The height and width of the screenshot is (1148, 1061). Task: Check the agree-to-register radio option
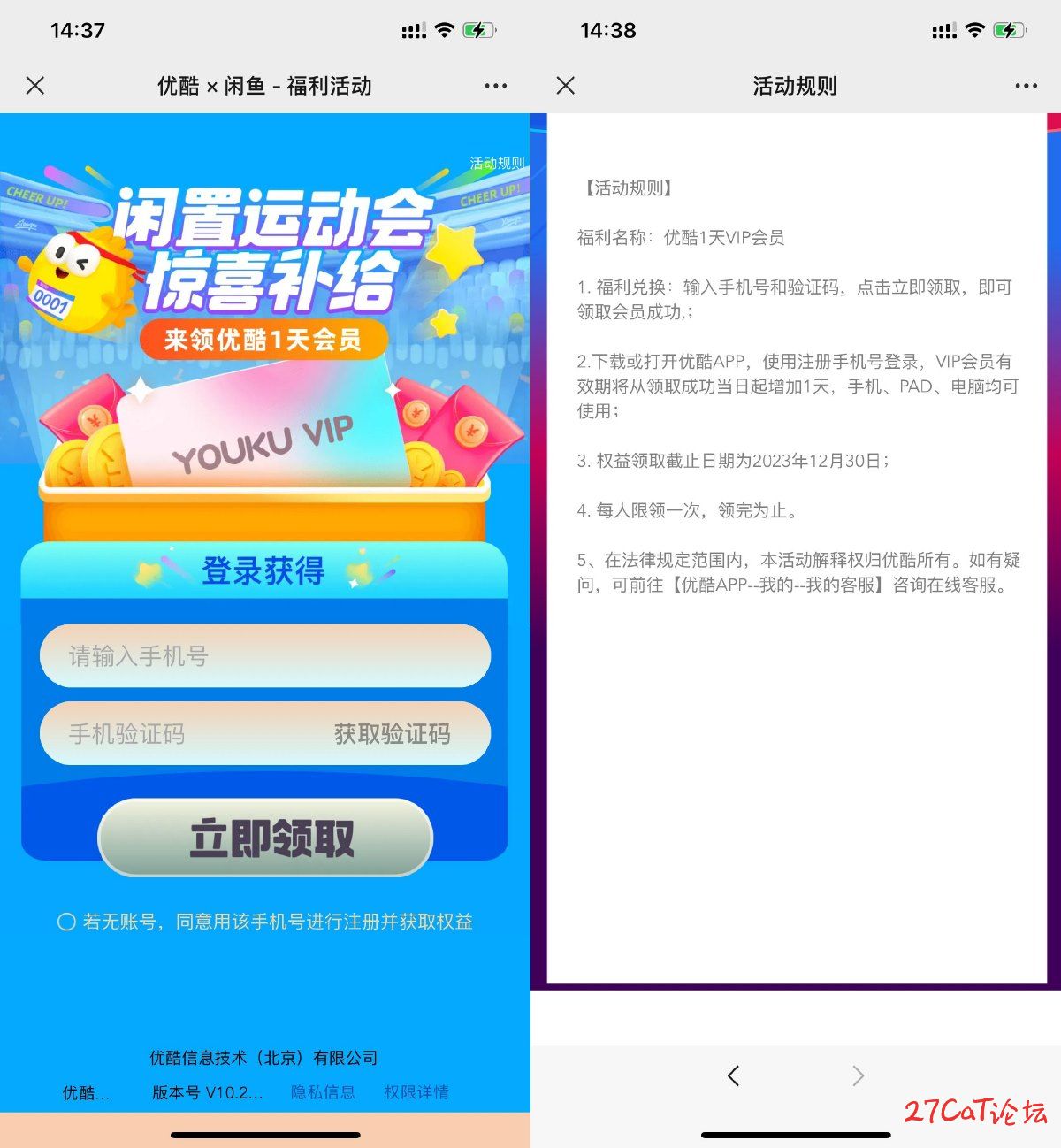point(66,922)
